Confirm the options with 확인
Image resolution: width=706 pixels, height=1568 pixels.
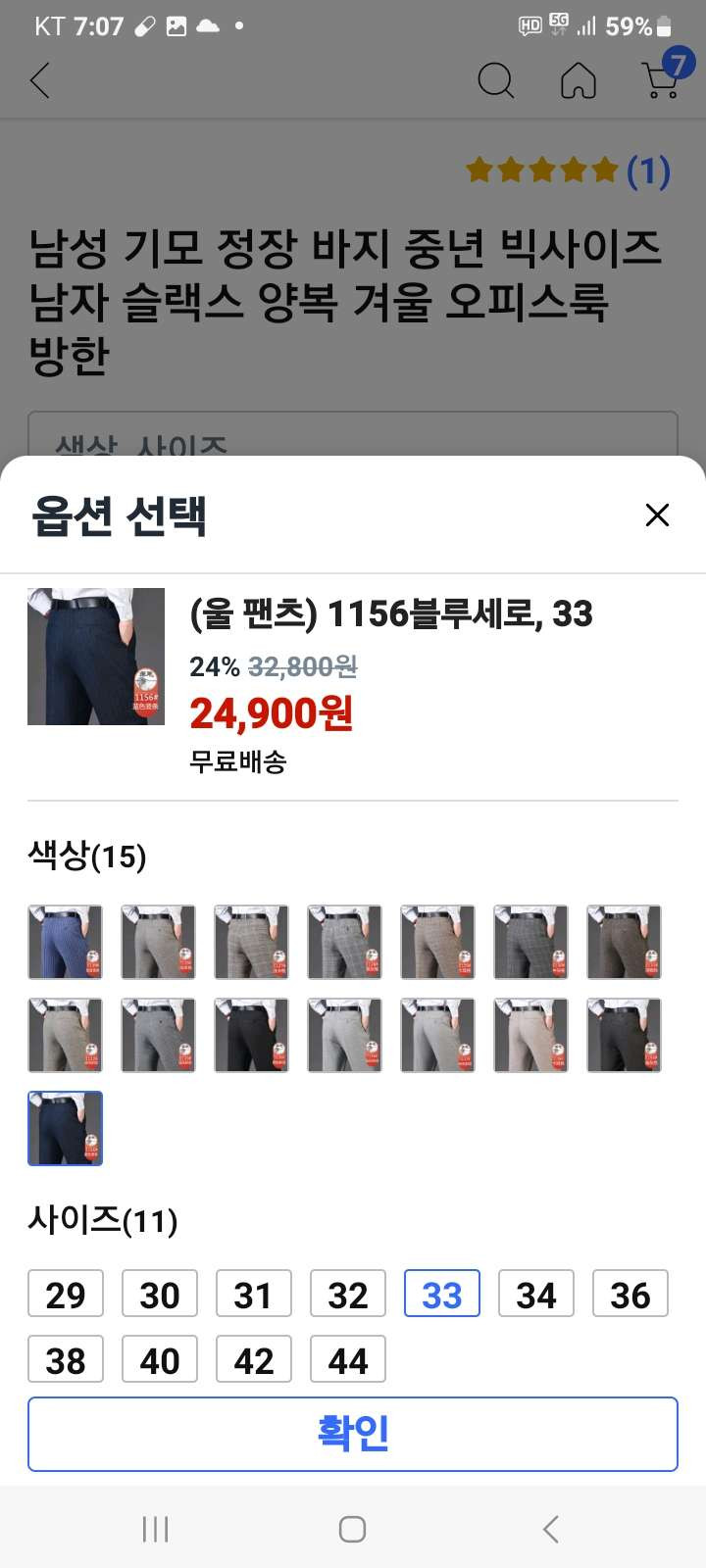click(353, 1434)
